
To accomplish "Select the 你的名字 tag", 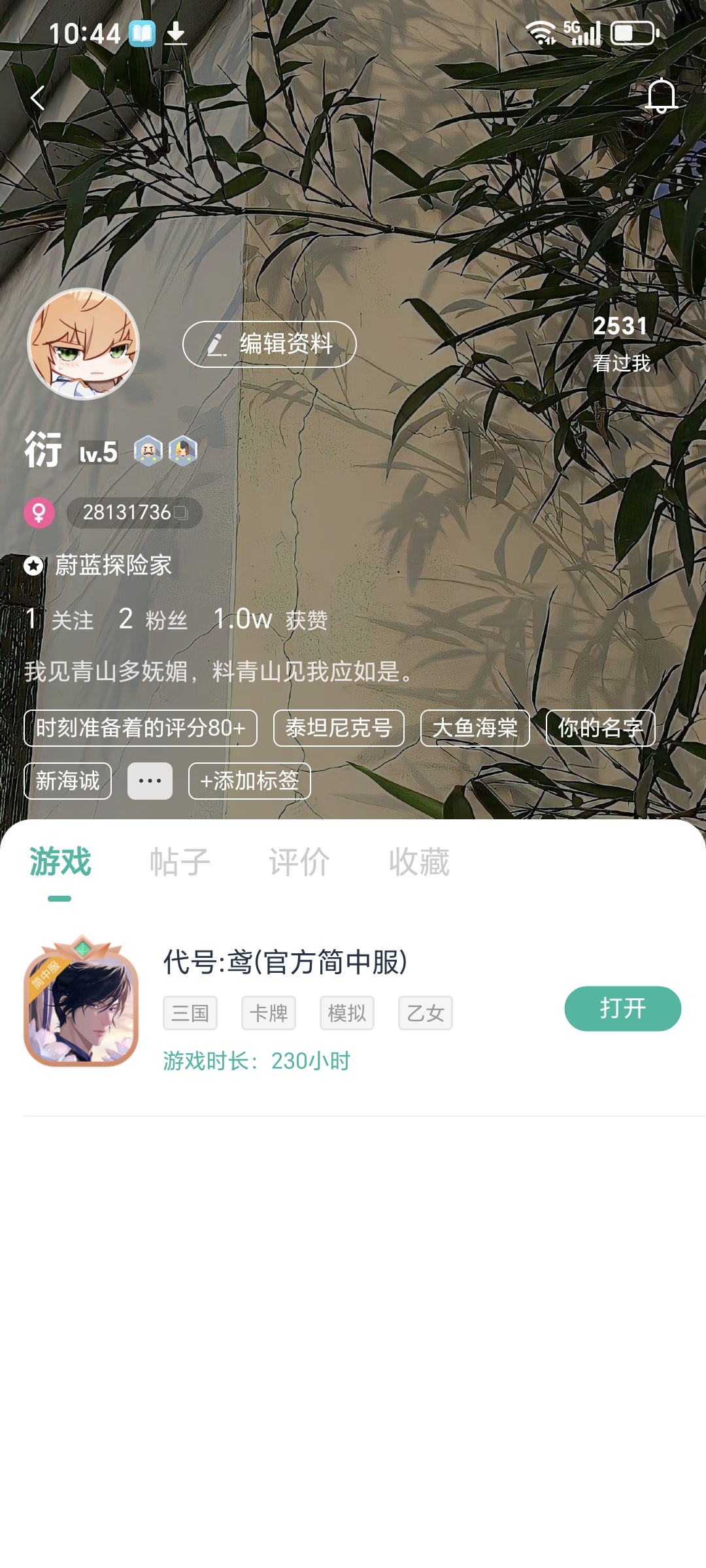I will (600, 728).
